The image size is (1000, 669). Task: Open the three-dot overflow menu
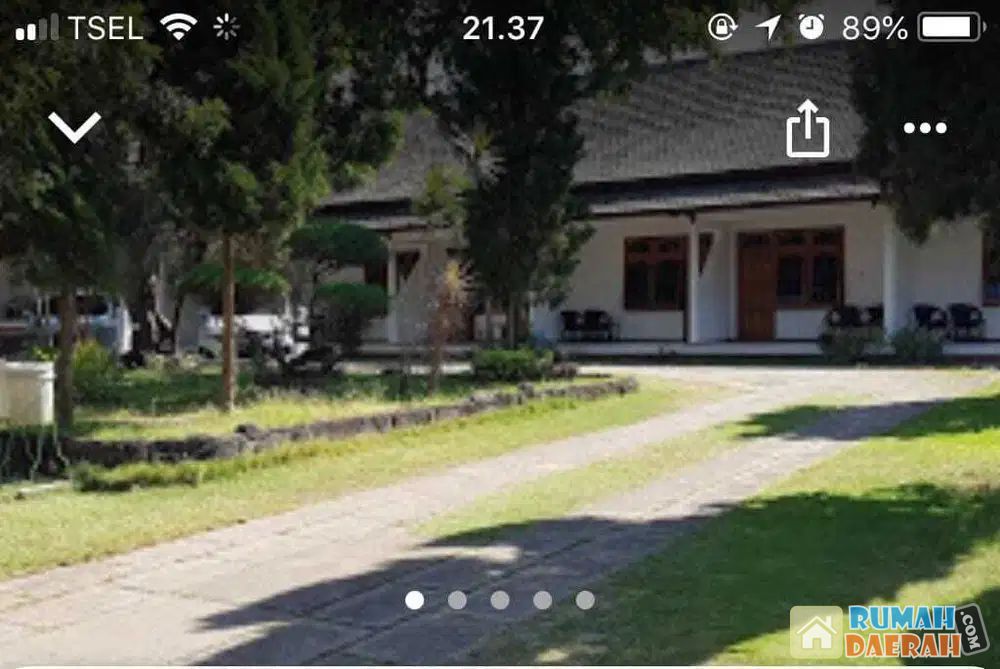[924, 128]
